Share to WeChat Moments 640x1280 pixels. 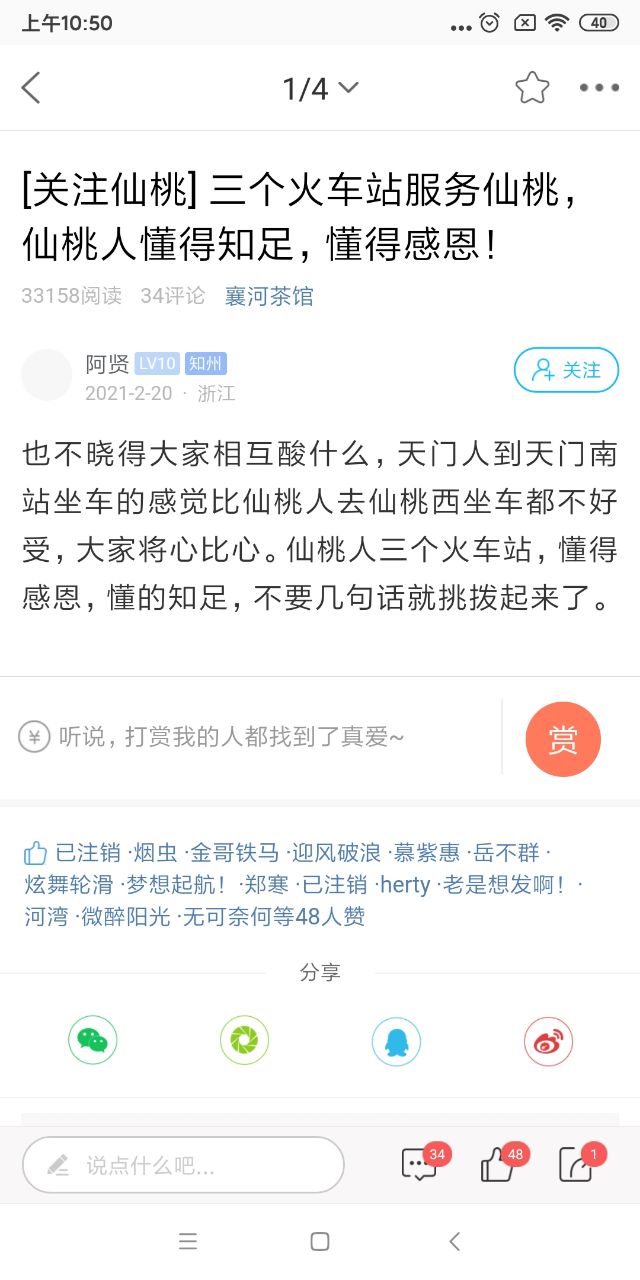click(x=244, y=1041)
